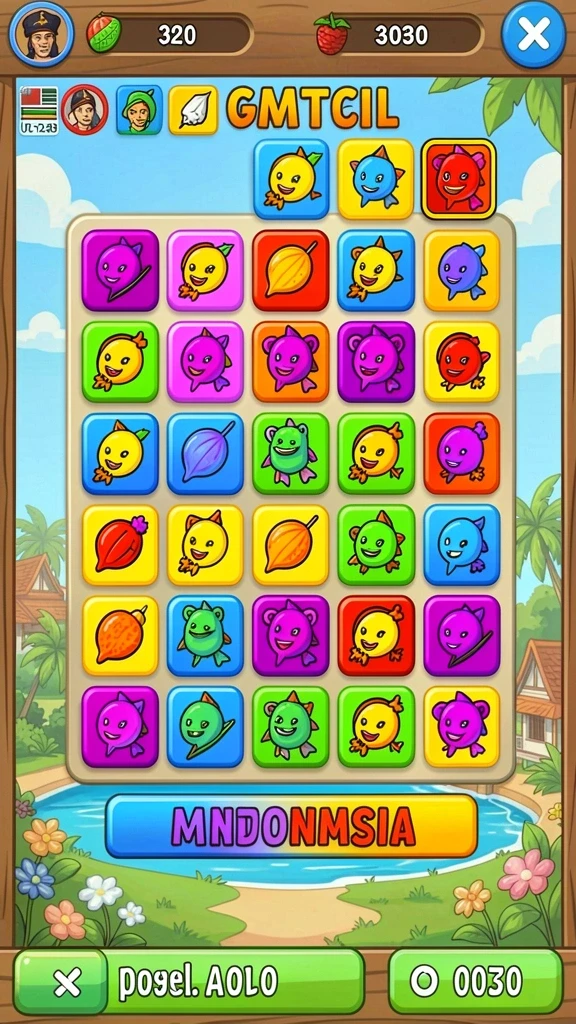Open the green 0030 button
The image size is (576, 1024).
pos(475,981)
